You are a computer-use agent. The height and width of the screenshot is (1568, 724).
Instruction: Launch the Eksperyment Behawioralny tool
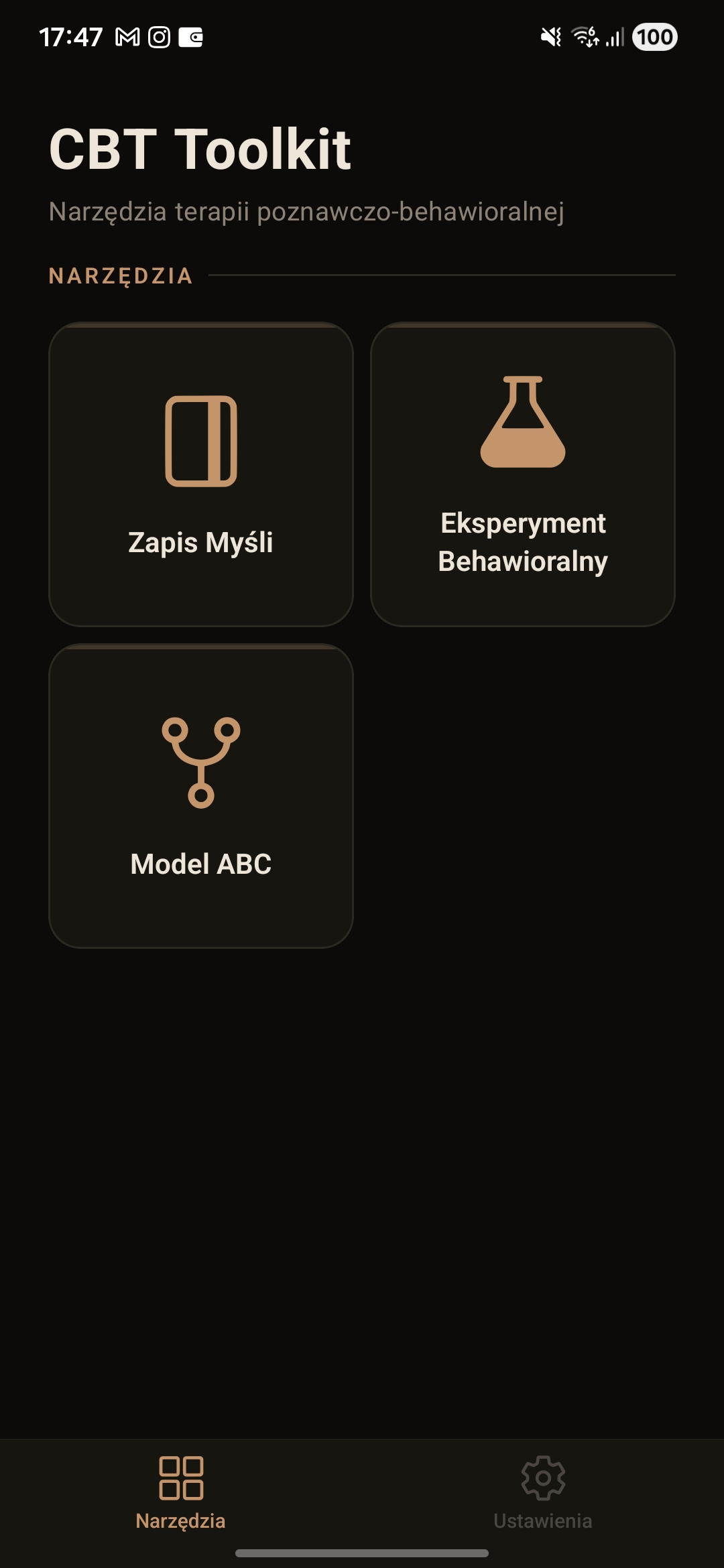[522, 472]
